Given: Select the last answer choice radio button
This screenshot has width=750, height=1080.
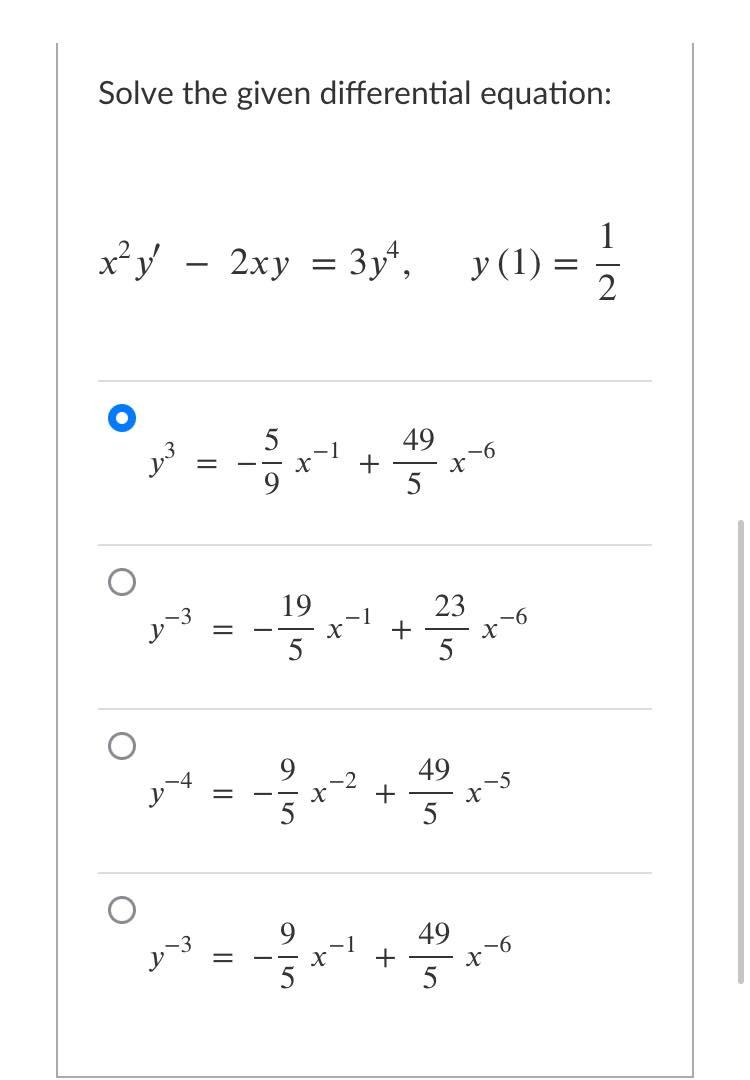Looking at the screenshot, I should point(121,910).
